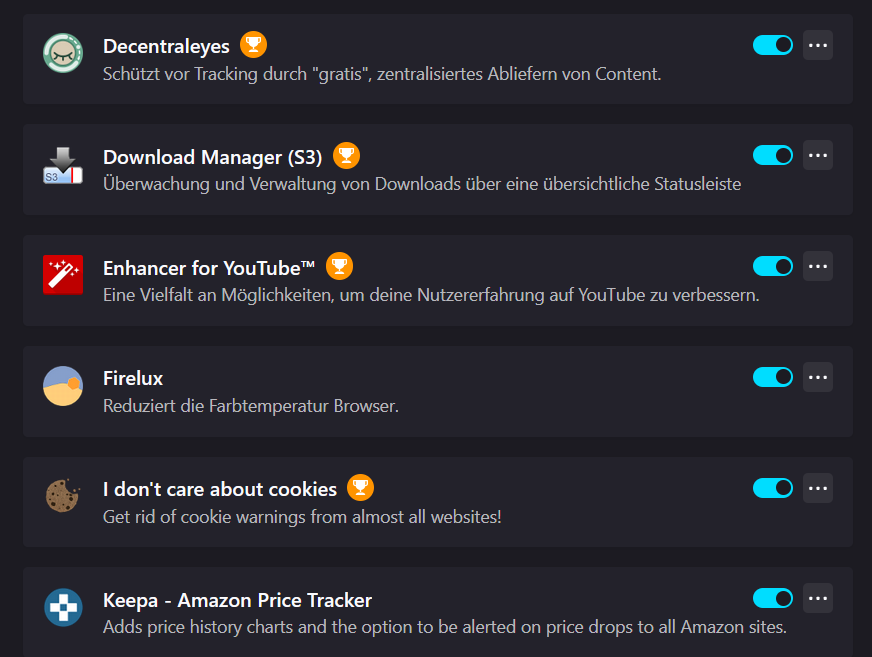Open Keepa - Amazon Price Tracker details
The height and width of the screenshot is (657, 872).
pos(237,600)
